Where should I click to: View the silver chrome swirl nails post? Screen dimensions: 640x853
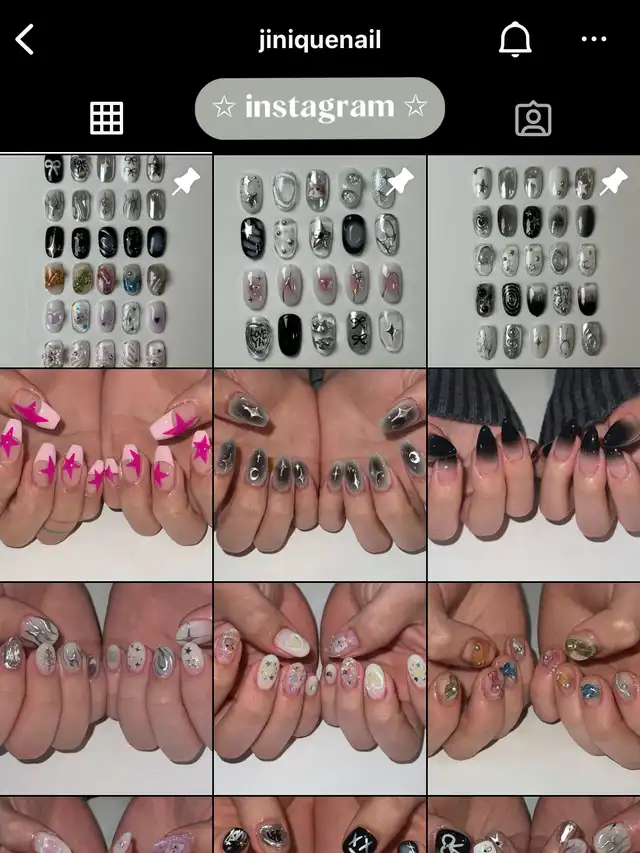coord(106,688)
